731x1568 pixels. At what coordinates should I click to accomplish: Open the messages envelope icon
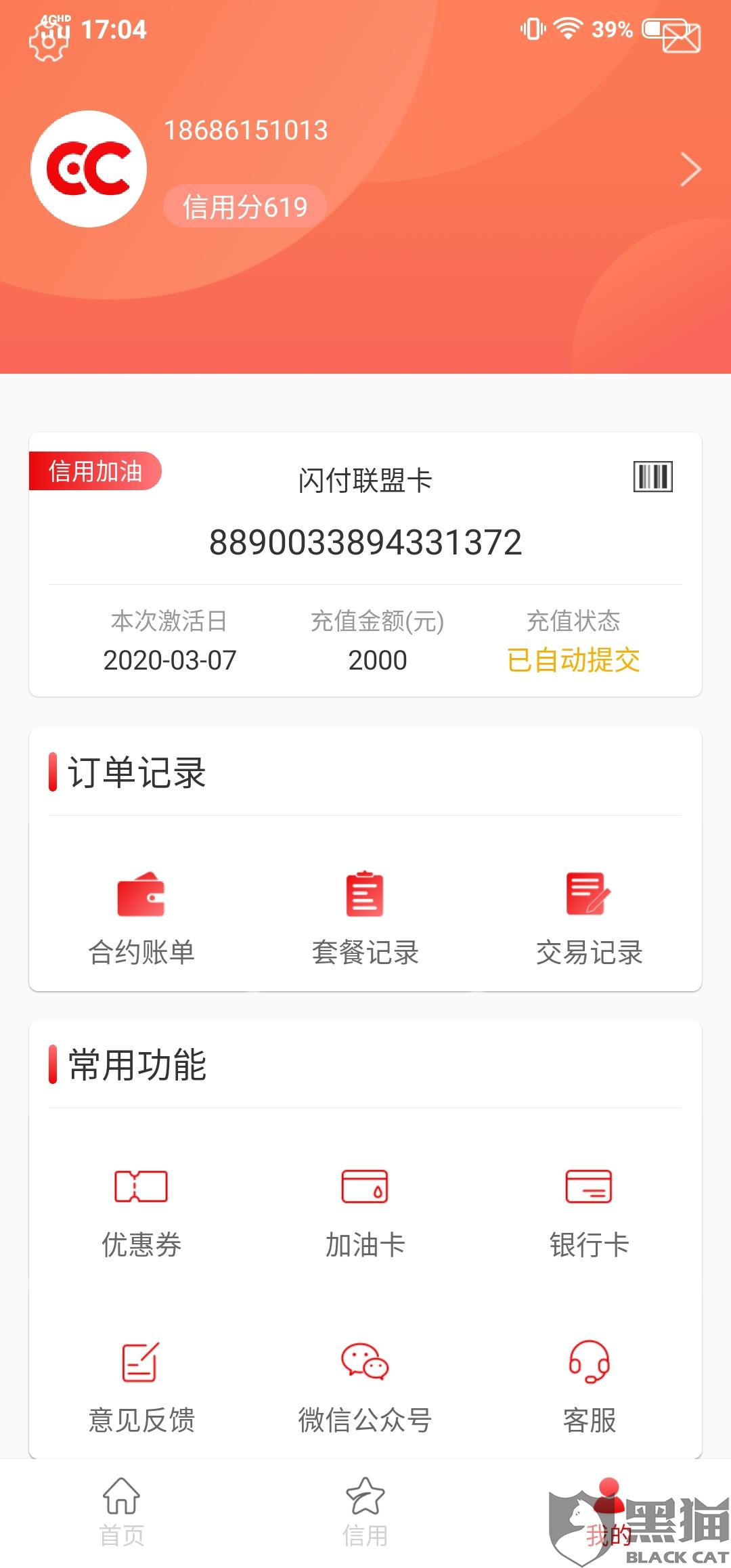681,37
